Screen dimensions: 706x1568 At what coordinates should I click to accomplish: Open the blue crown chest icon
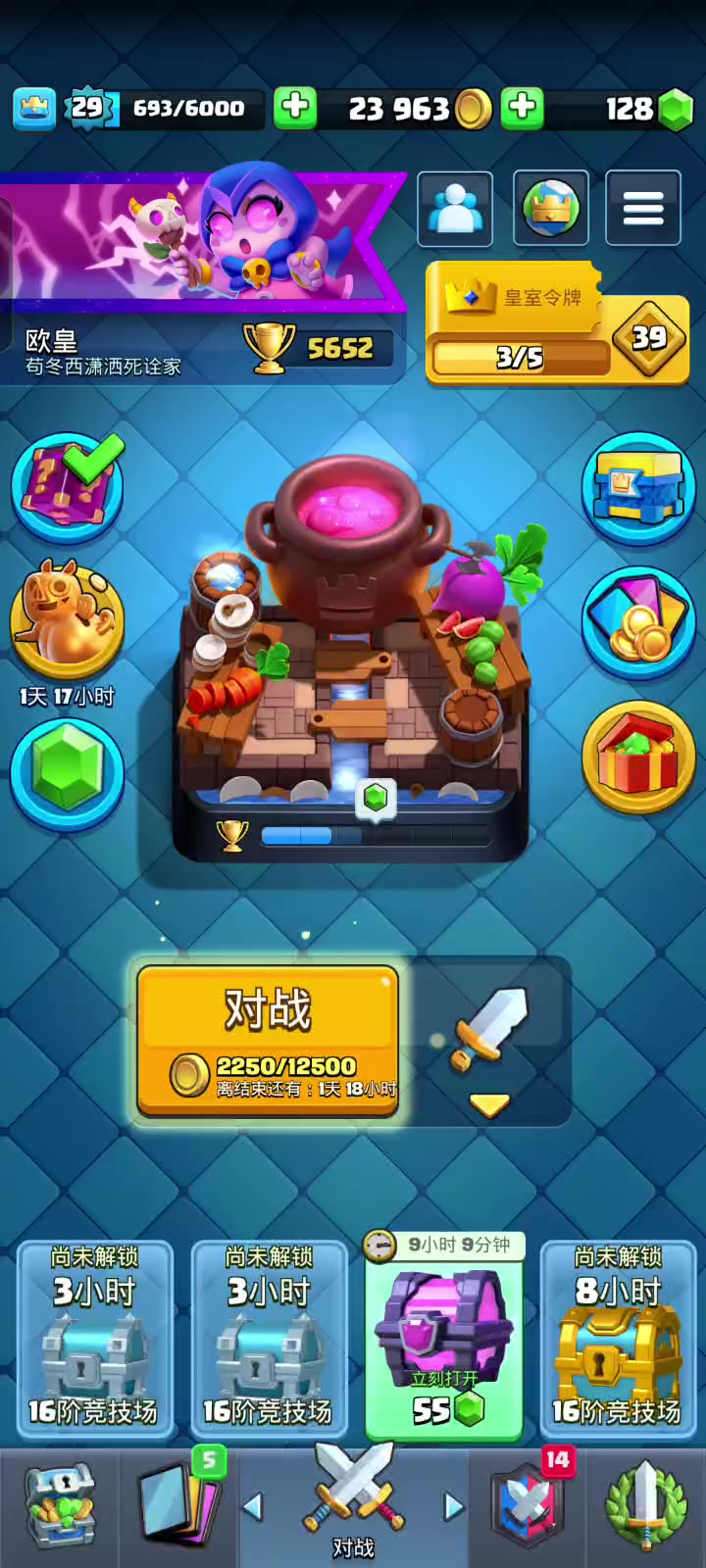(x=638, y=488)
